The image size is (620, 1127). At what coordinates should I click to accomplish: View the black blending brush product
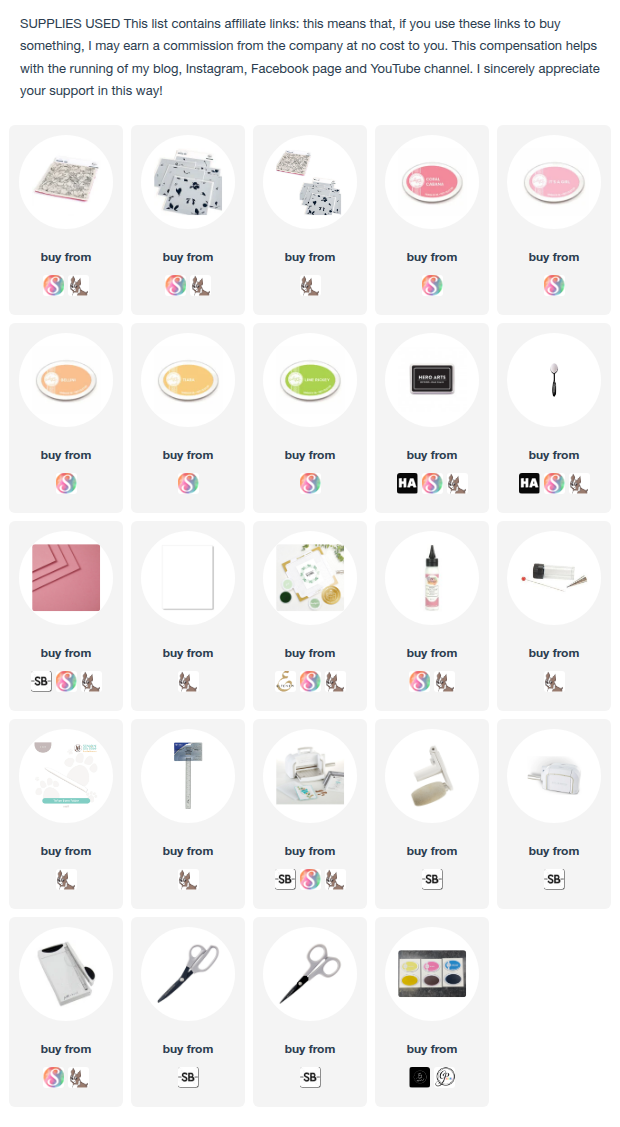click(554, 378)
